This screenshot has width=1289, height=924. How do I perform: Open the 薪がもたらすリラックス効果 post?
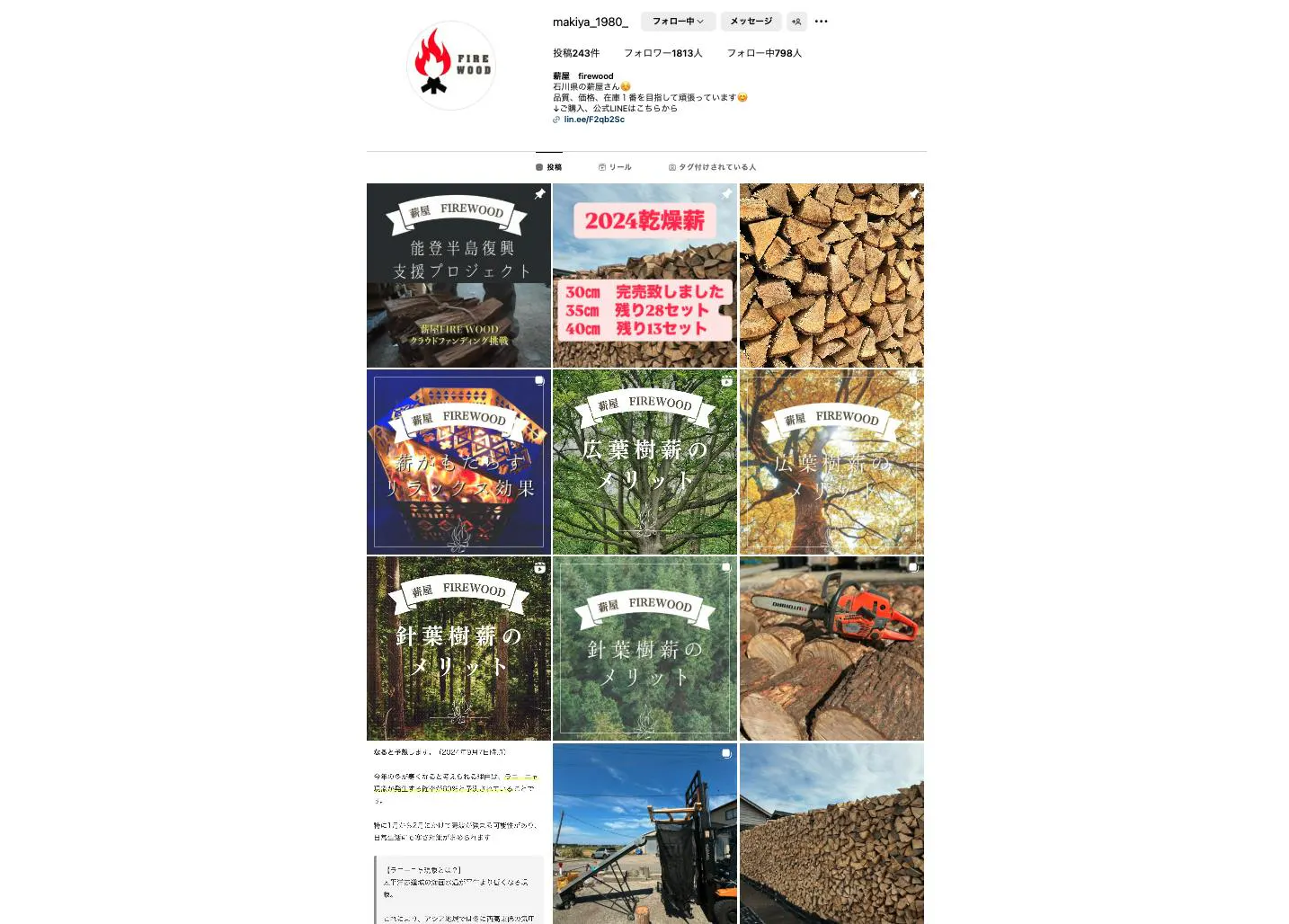pyautogui.click(x=458, y=462)
